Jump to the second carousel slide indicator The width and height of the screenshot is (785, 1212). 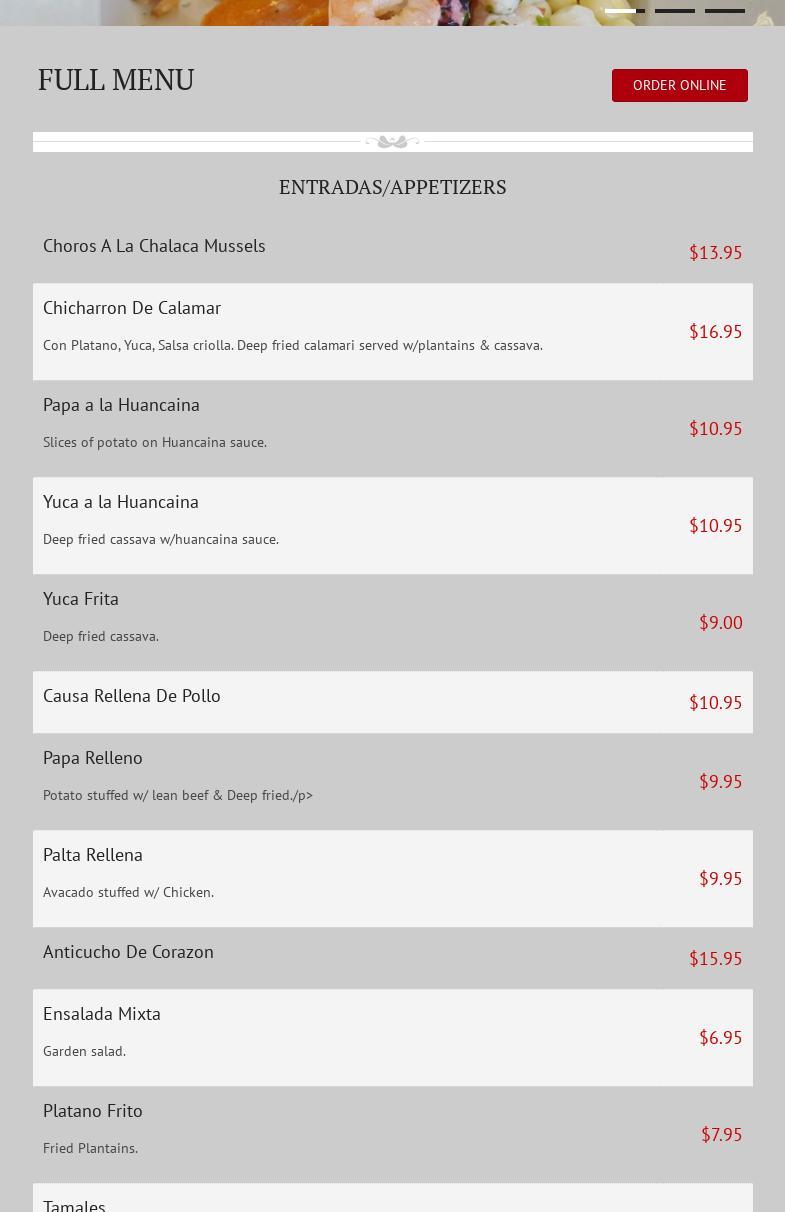674,11
